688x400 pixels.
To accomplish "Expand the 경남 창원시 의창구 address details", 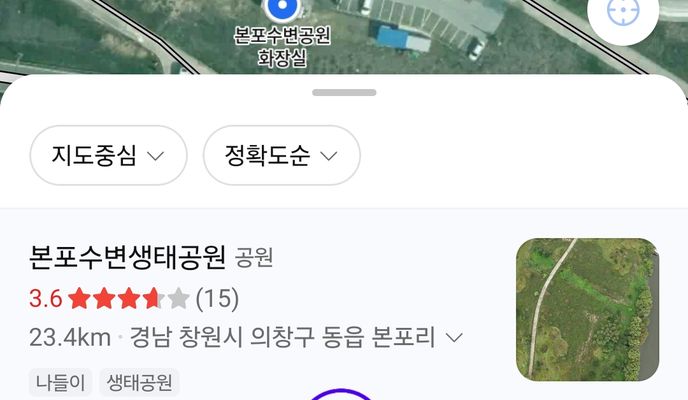I will coord(454,337).
